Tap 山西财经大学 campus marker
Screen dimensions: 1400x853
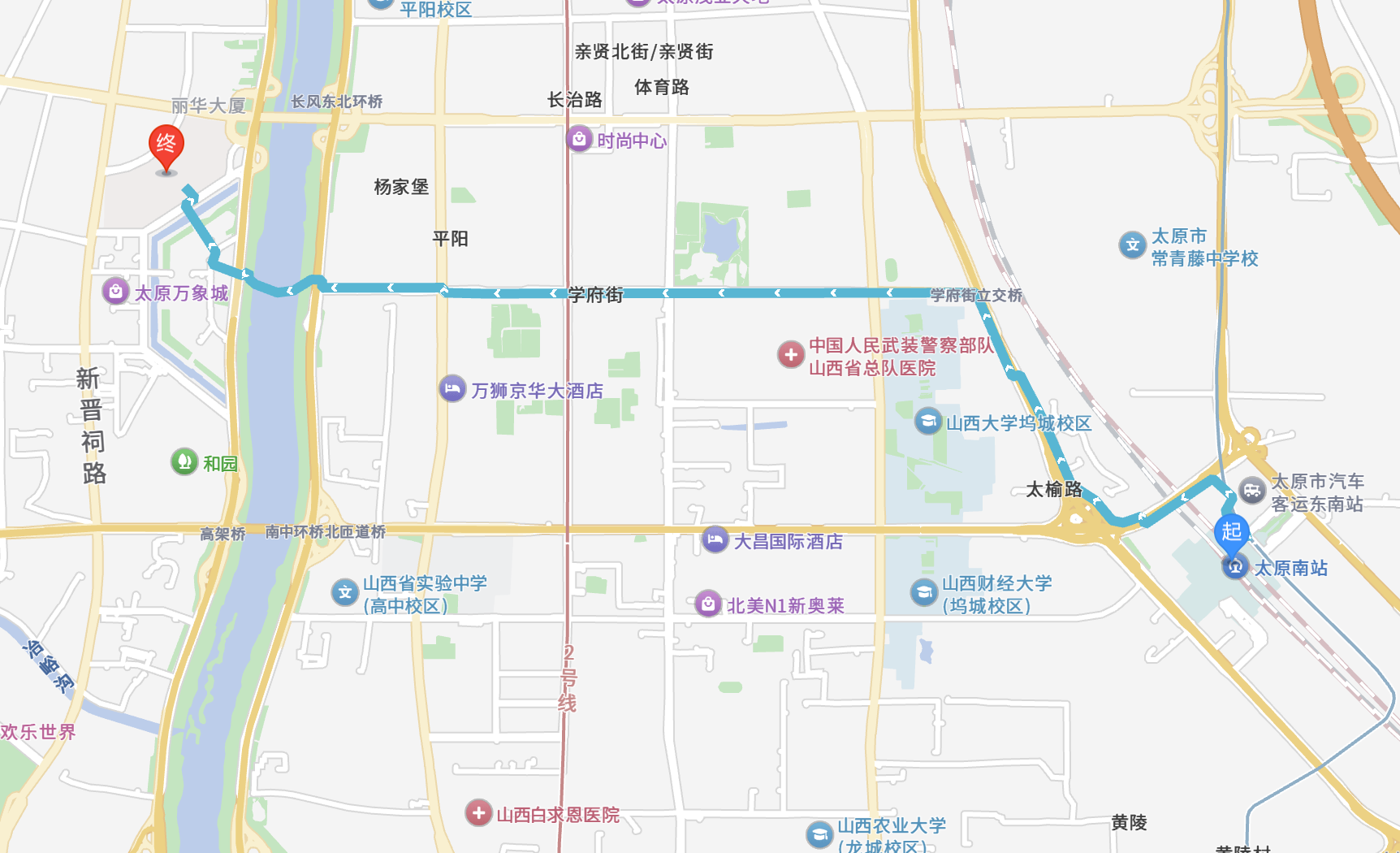[x=923, y=592]
